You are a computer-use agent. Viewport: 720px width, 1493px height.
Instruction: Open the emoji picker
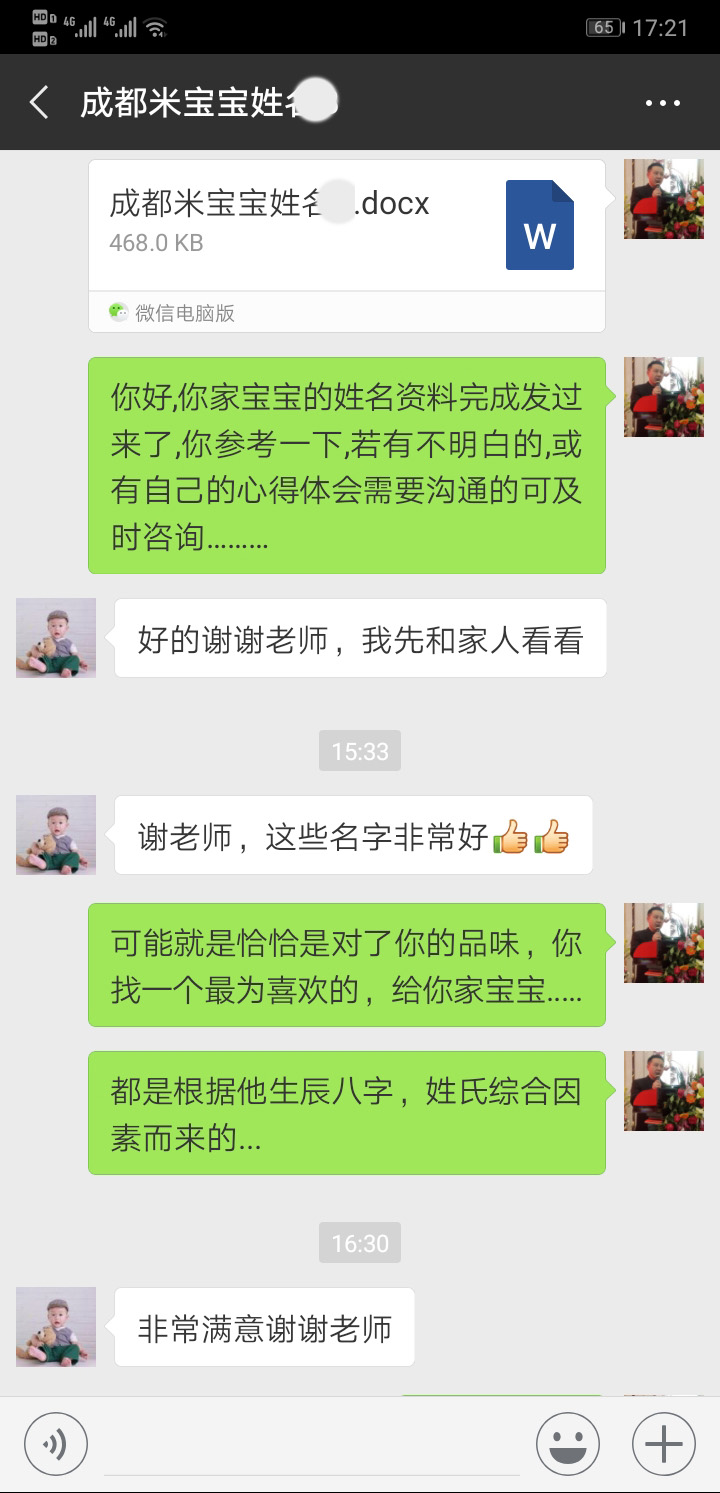[567, 1444]
